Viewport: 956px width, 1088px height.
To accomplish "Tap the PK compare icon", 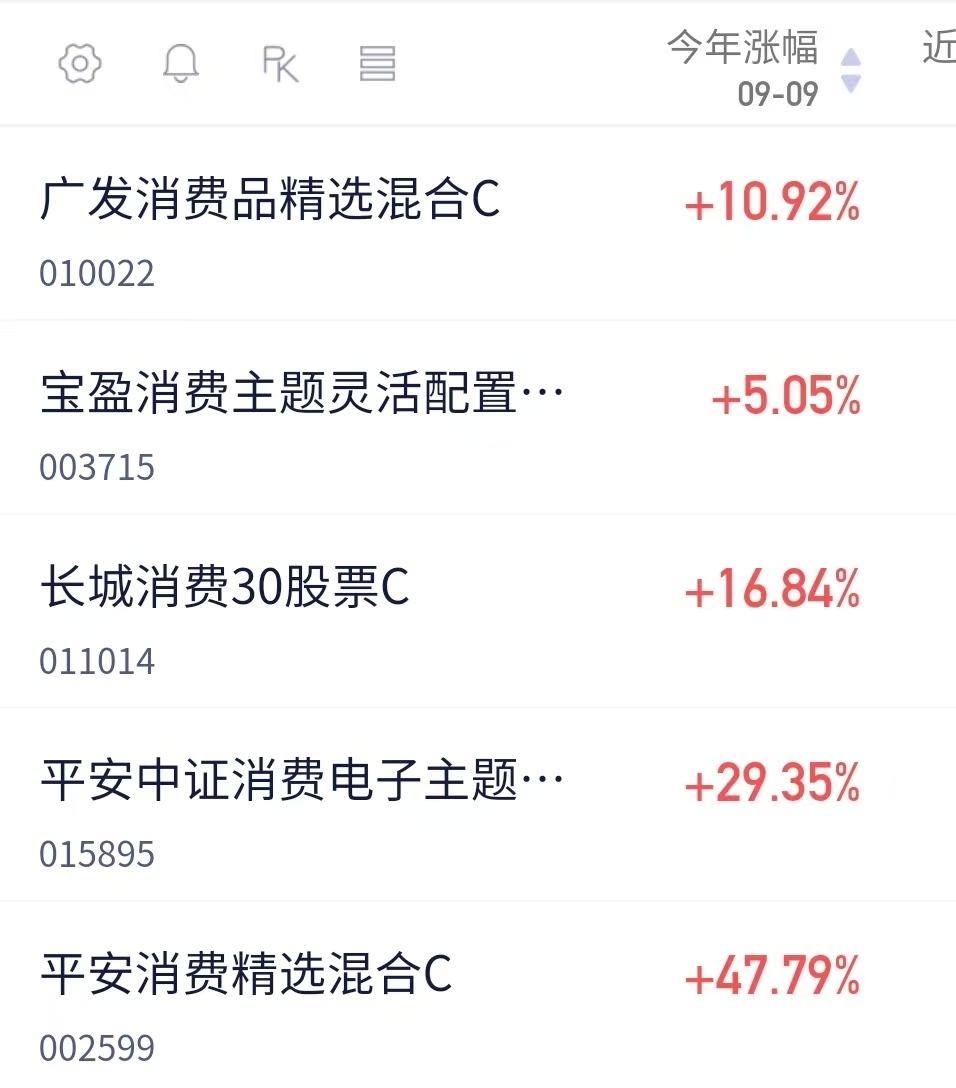I will pos(280,64).
